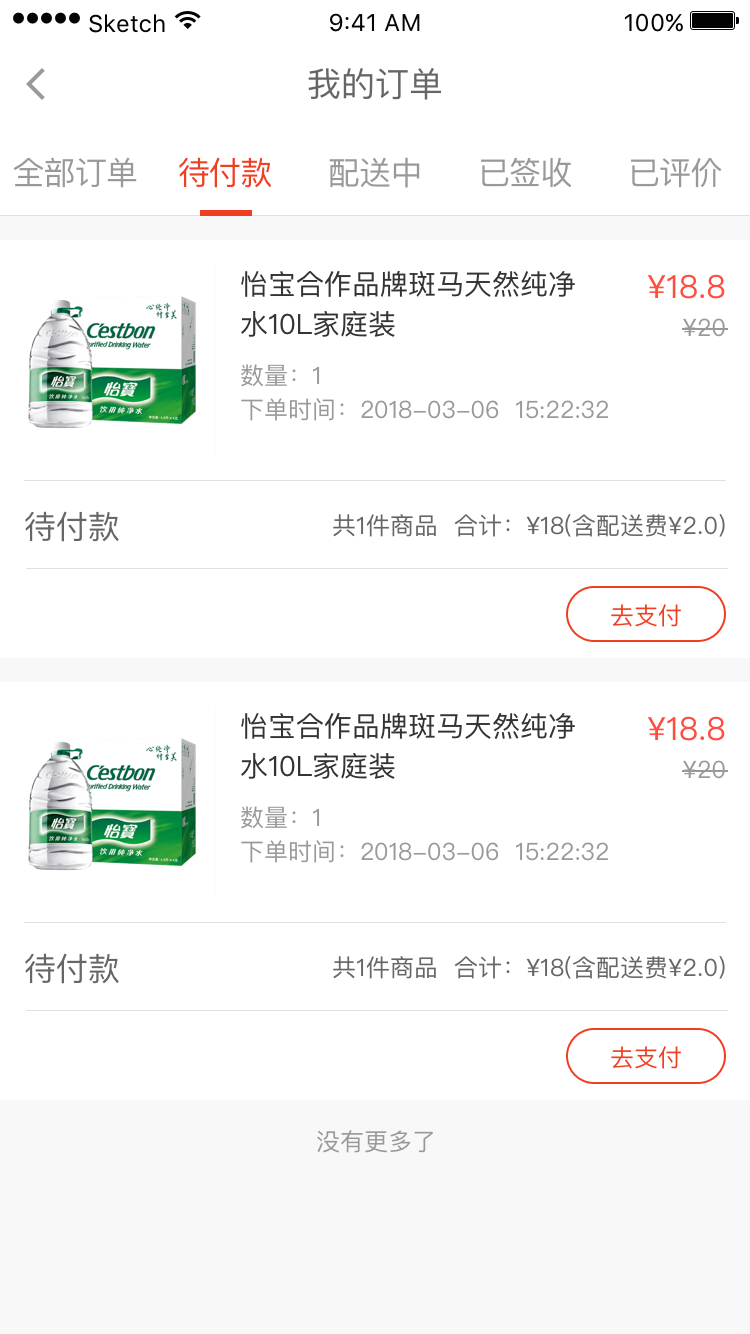Switch to the 全部订单 tab
This screenshot has width=750, height=1334.
(75, 173)
